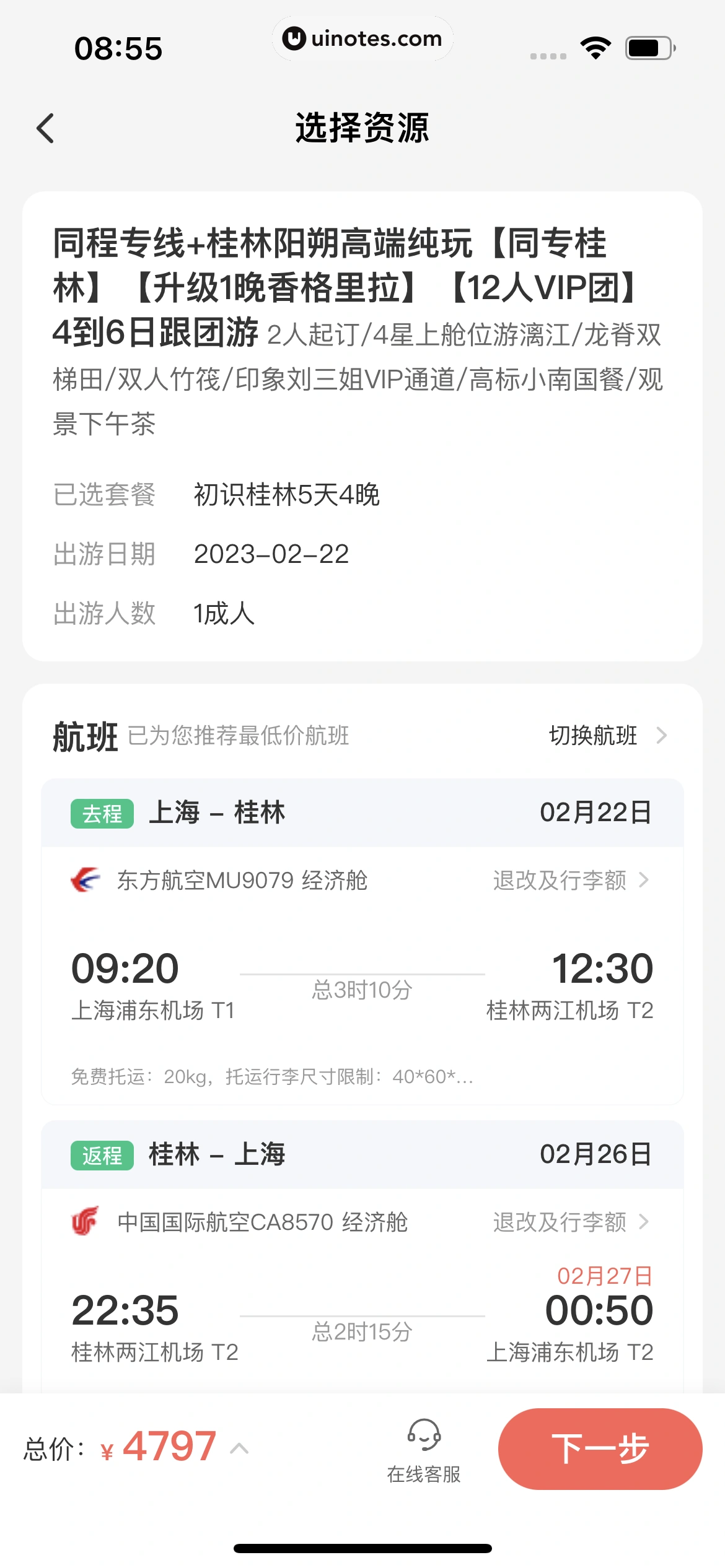Open 切换航班 to change flights

click(x=607, y=736)
